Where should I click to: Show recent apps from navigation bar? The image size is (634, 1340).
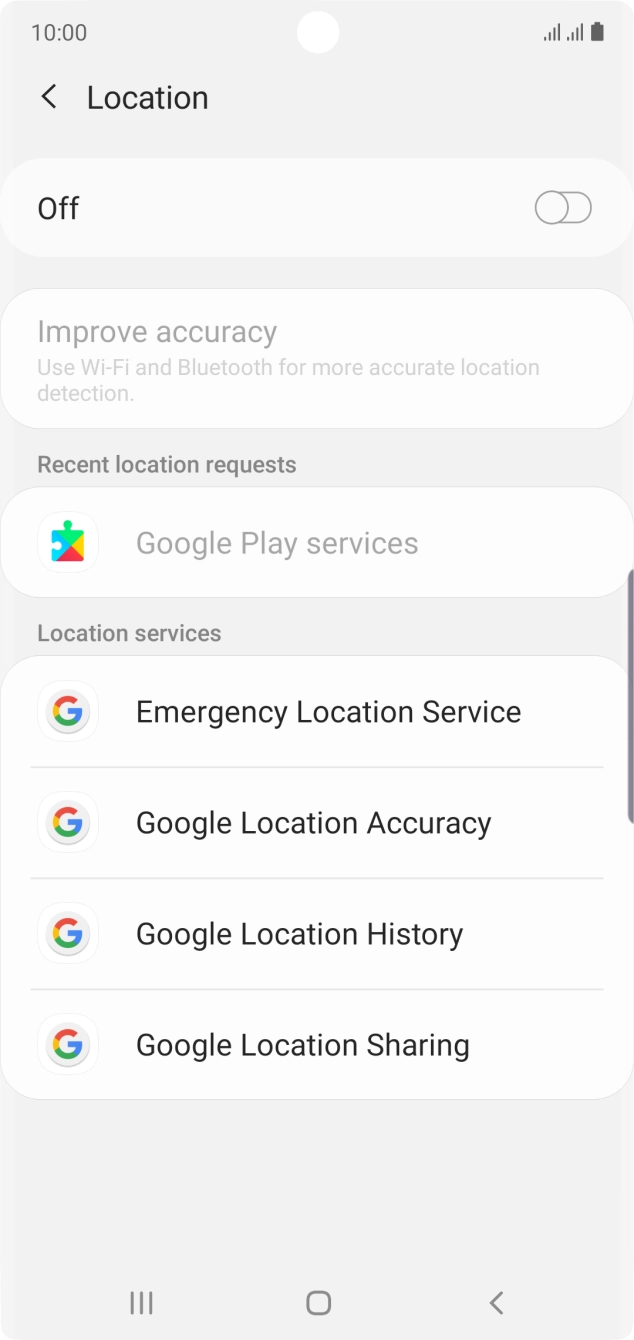141,1302
